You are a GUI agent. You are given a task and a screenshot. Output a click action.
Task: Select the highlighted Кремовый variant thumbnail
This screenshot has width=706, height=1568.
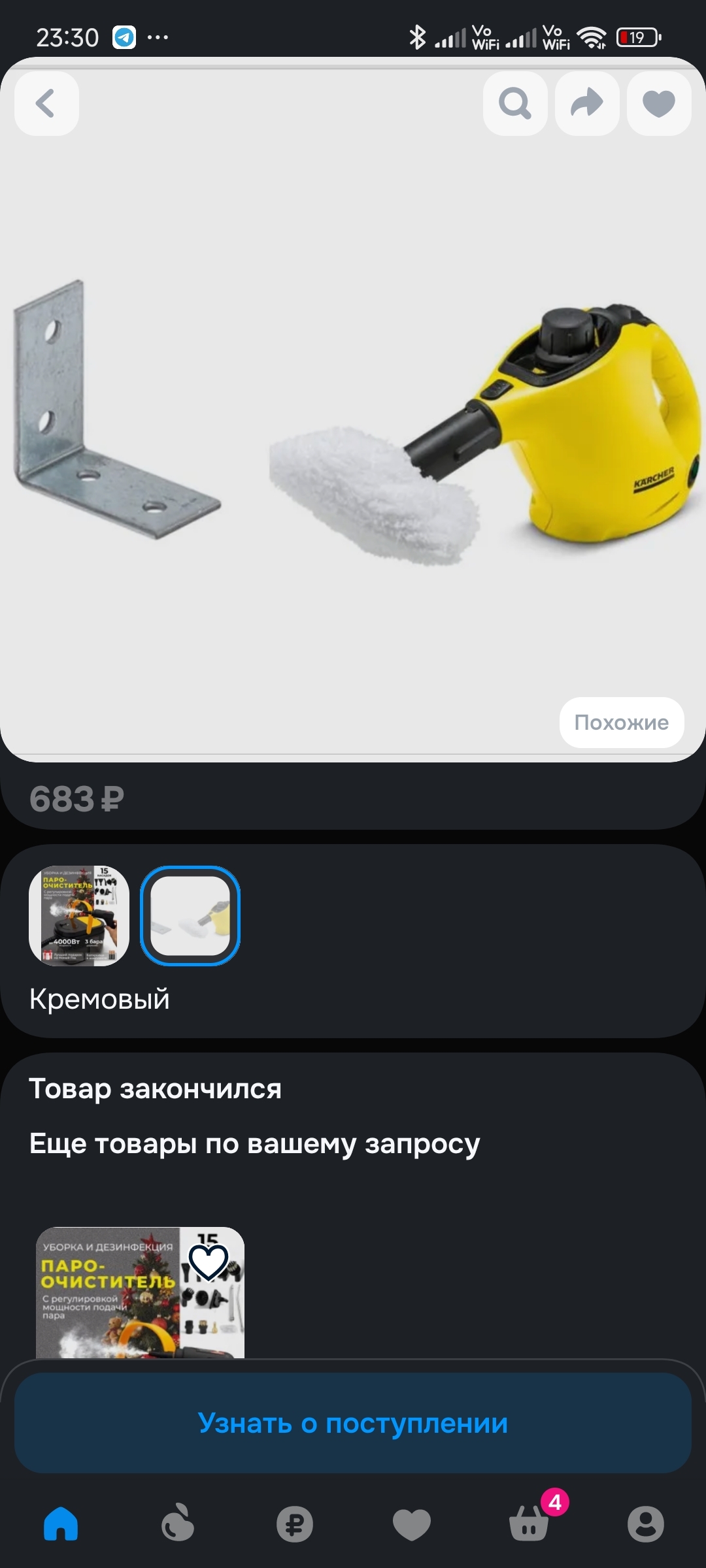(x=190, y=915)
